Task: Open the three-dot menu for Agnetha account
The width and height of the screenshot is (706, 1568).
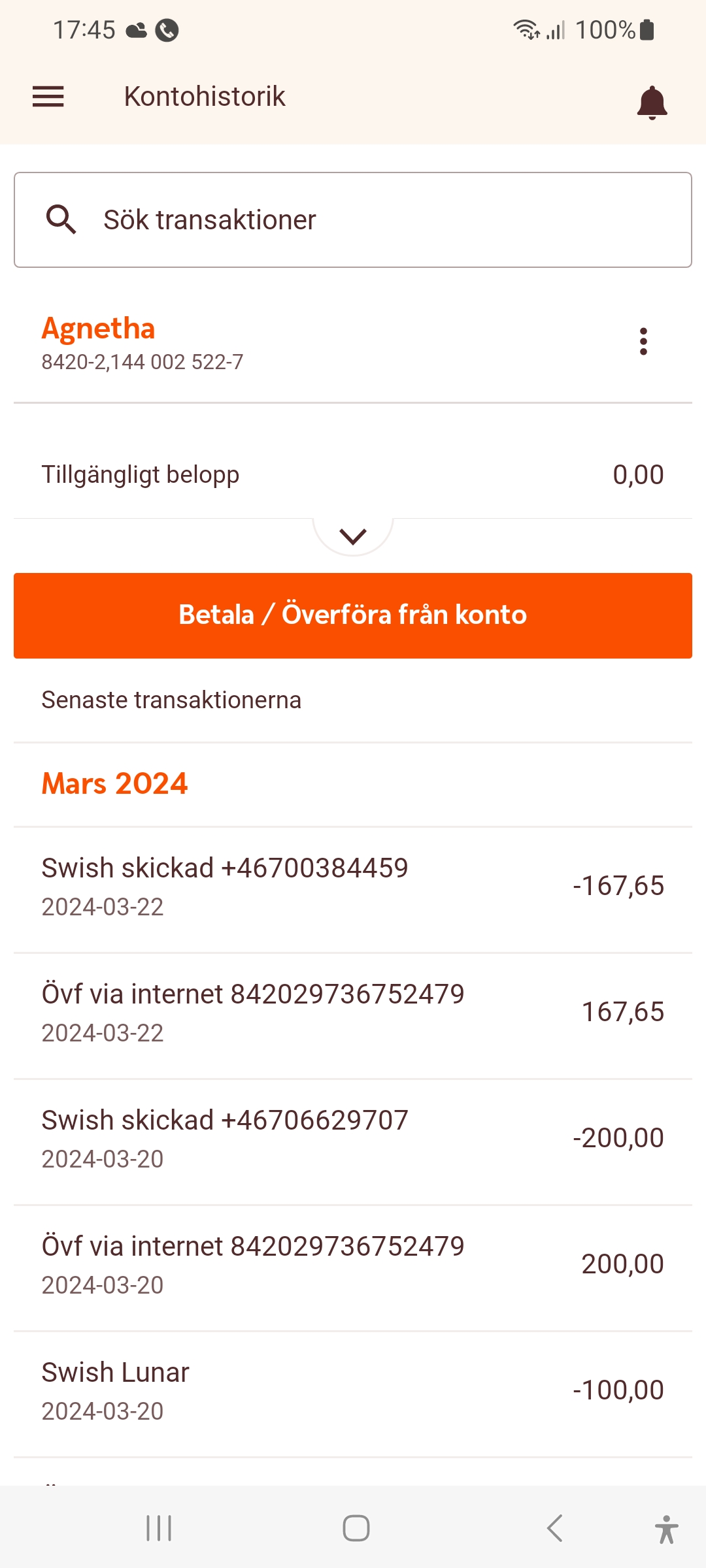Action: click(x=643, y=342)
